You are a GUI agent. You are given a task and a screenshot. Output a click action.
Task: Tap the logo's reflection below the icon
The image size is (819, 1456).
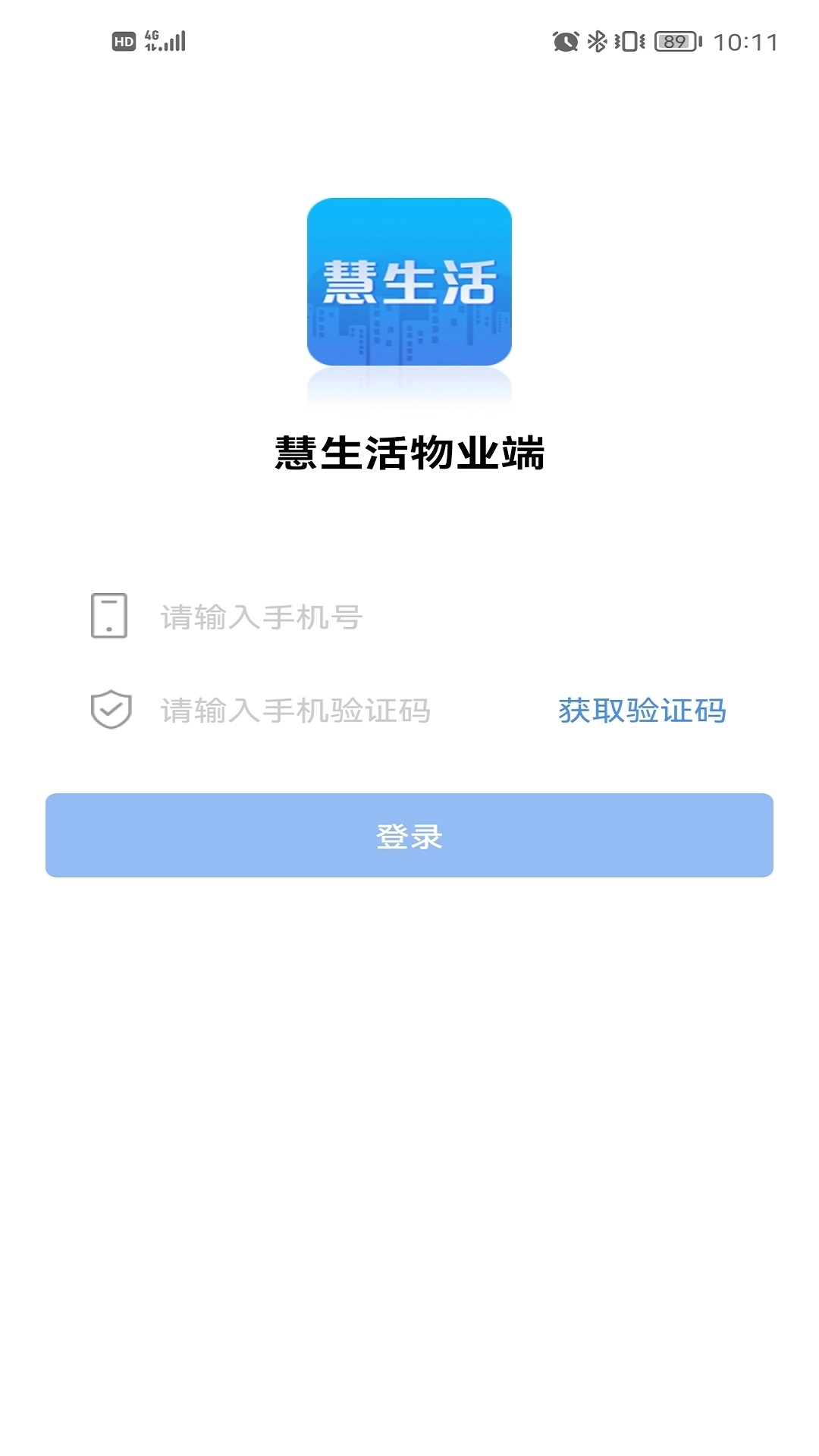pos(409,383)
